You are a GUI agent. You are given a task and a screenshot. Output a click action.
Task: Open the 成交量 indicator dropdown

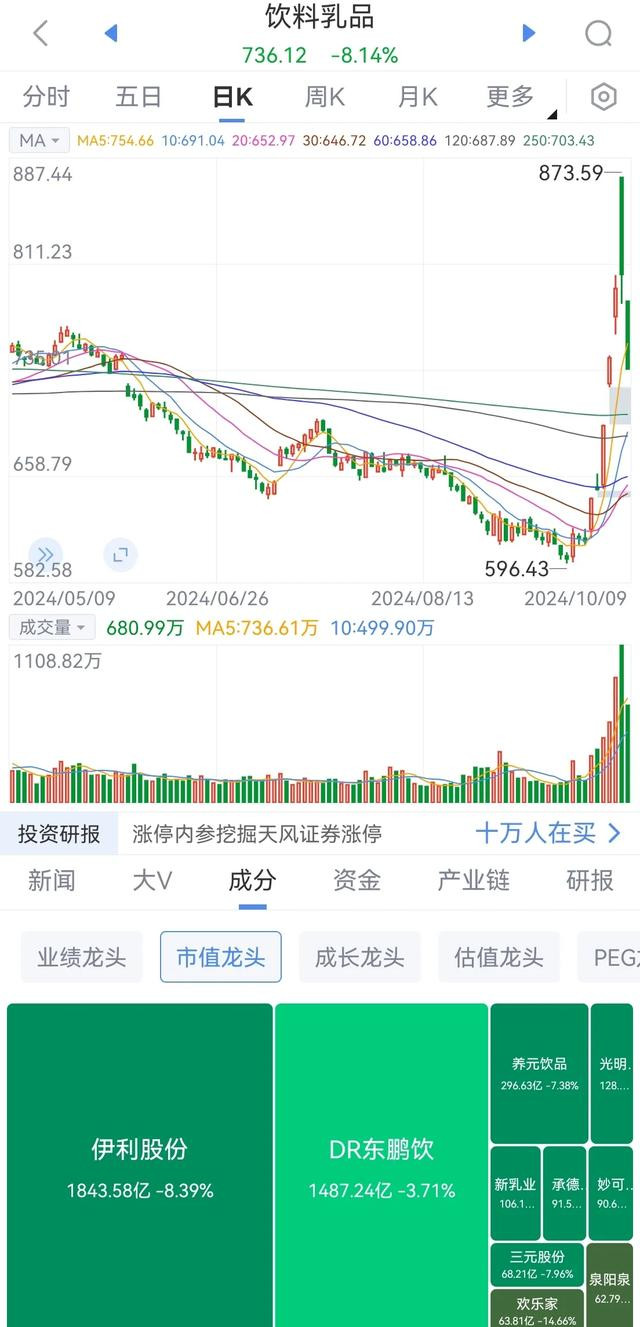coord(53,628)
